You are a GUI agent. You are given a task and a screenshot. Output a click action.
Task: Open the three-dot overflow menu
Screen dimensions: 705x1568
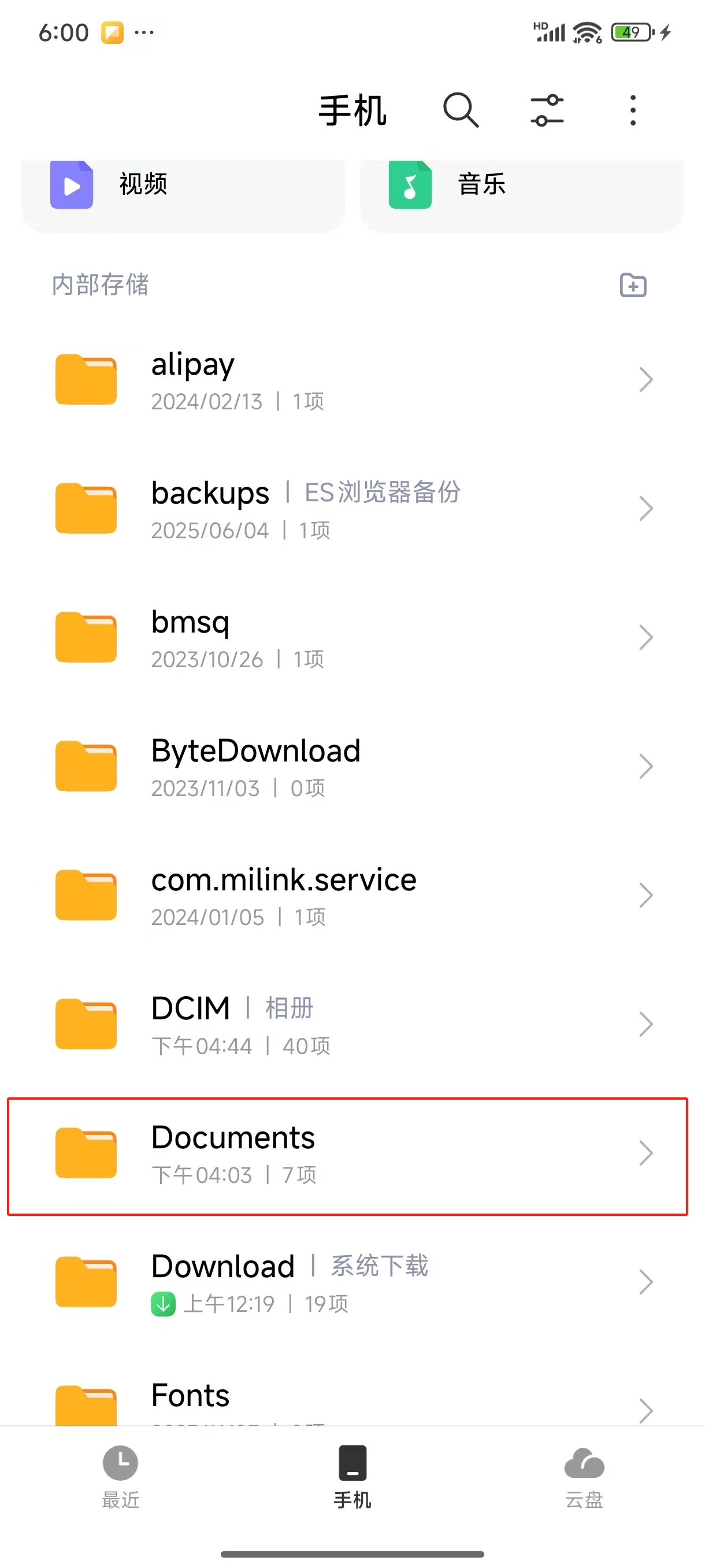[x=633, y=110]
